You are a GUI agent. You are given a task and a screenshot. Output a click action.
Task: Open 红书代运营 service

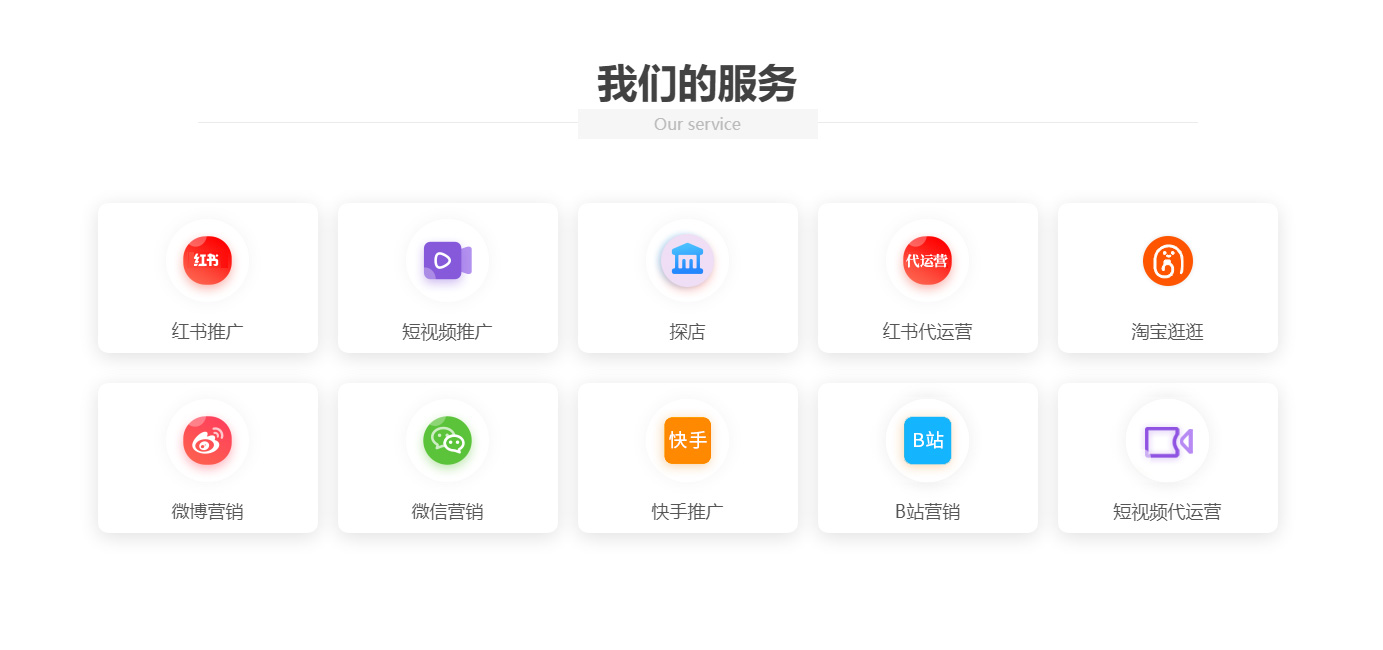click(928, 278)
